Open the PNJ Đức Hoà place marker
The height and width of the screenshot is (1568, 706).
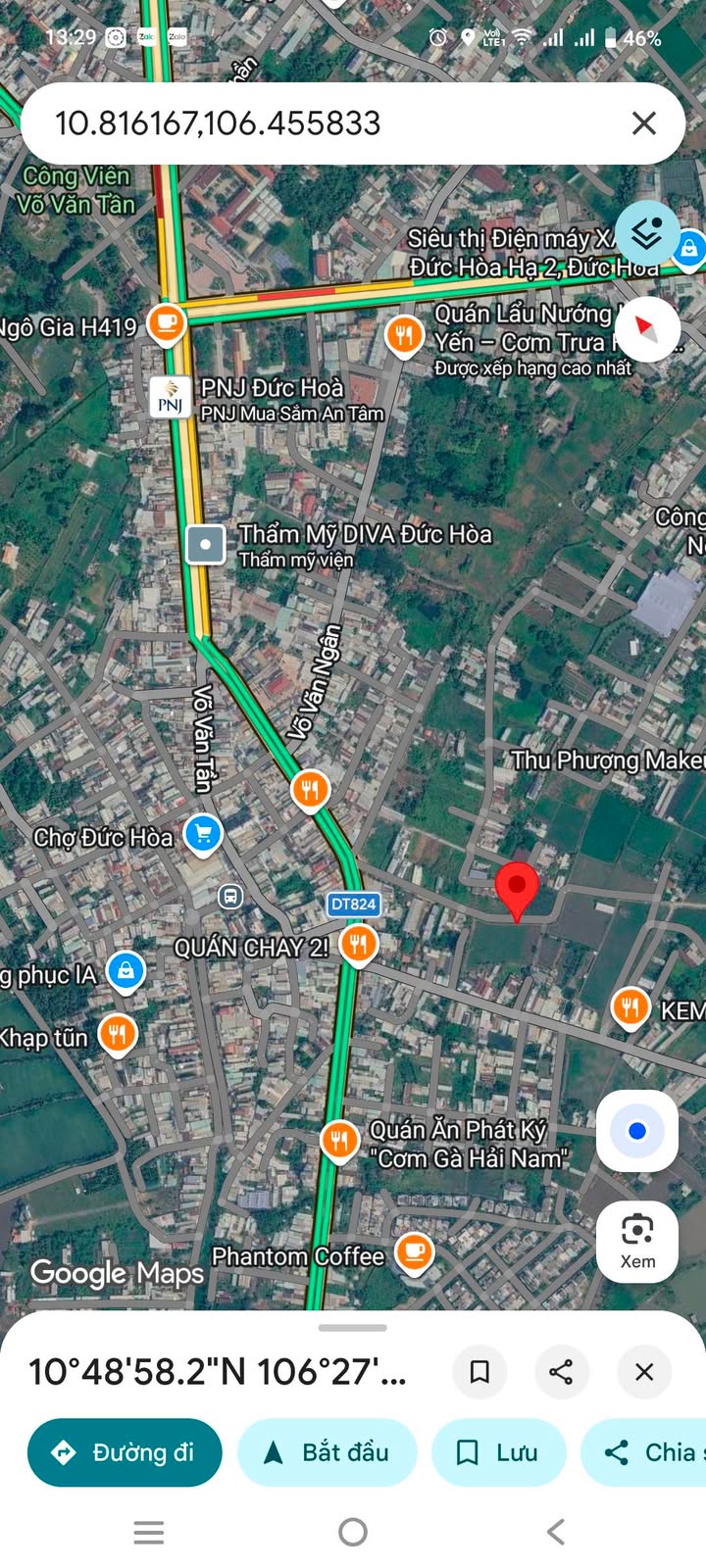coord(171,399)
